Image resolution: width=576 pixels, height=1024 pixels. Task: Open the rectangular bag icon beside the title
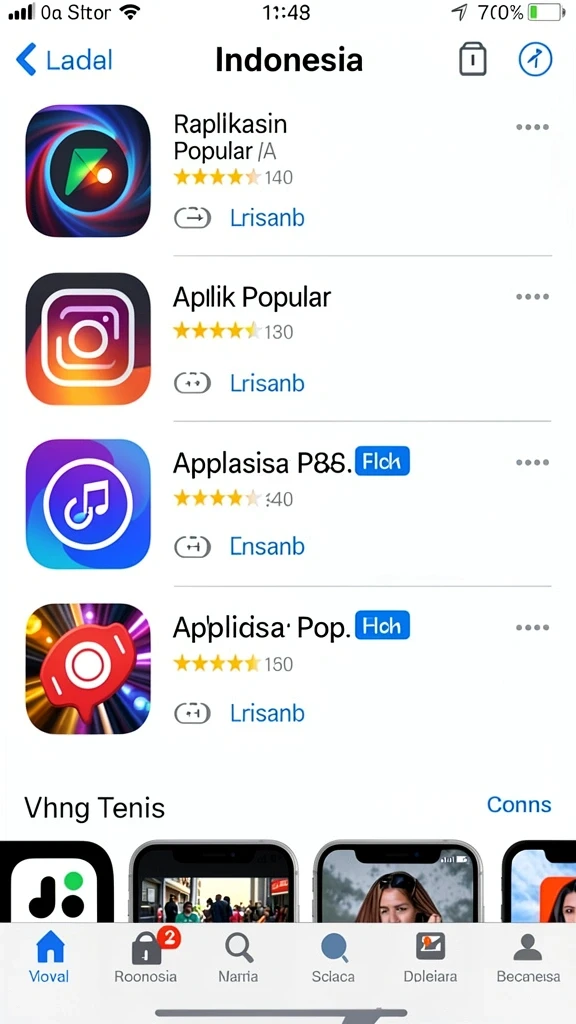pyautogui.click(x=473, y=60)
